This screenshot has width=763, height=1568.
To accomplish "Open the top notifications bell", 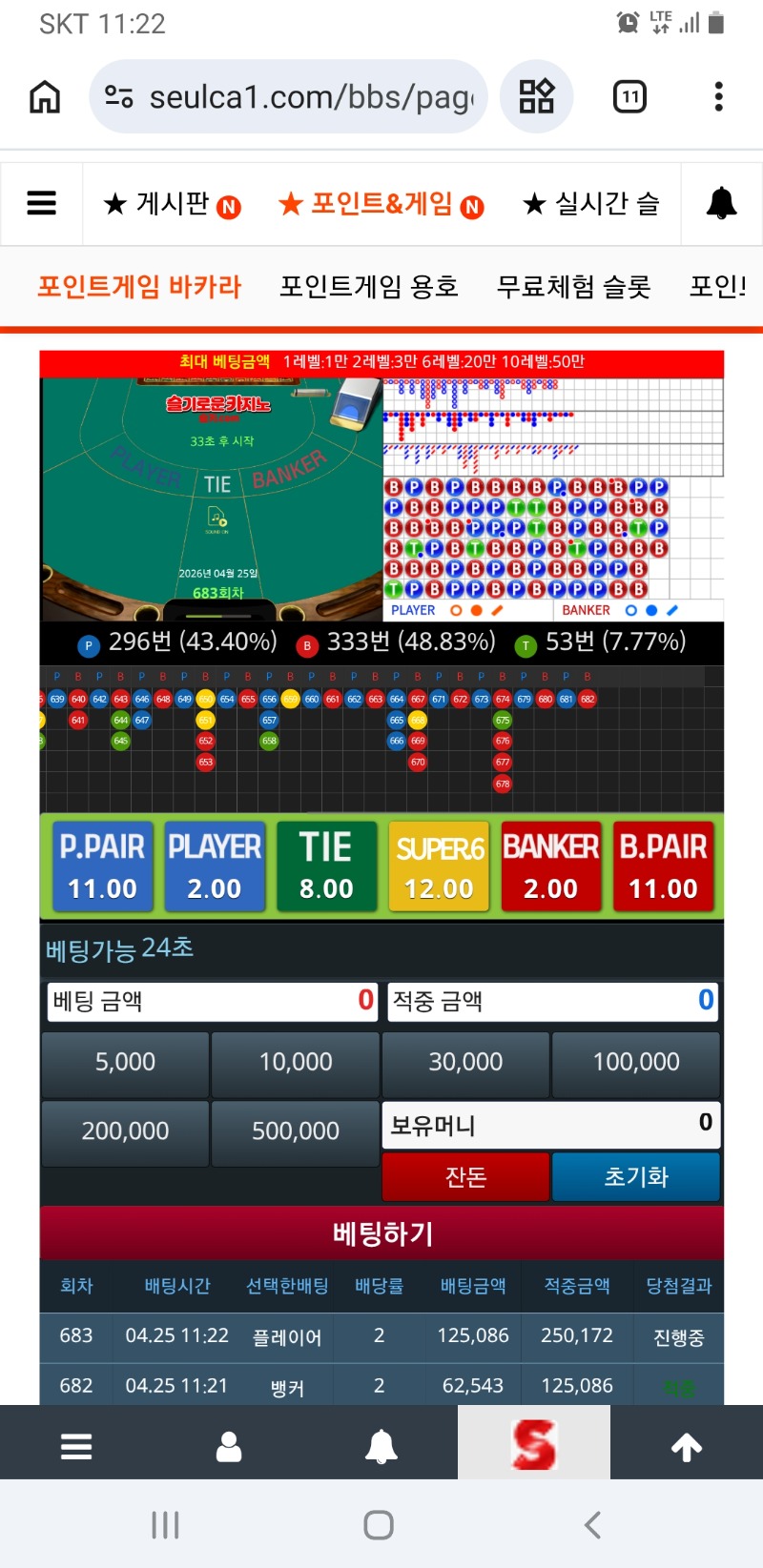I will 721,203.
